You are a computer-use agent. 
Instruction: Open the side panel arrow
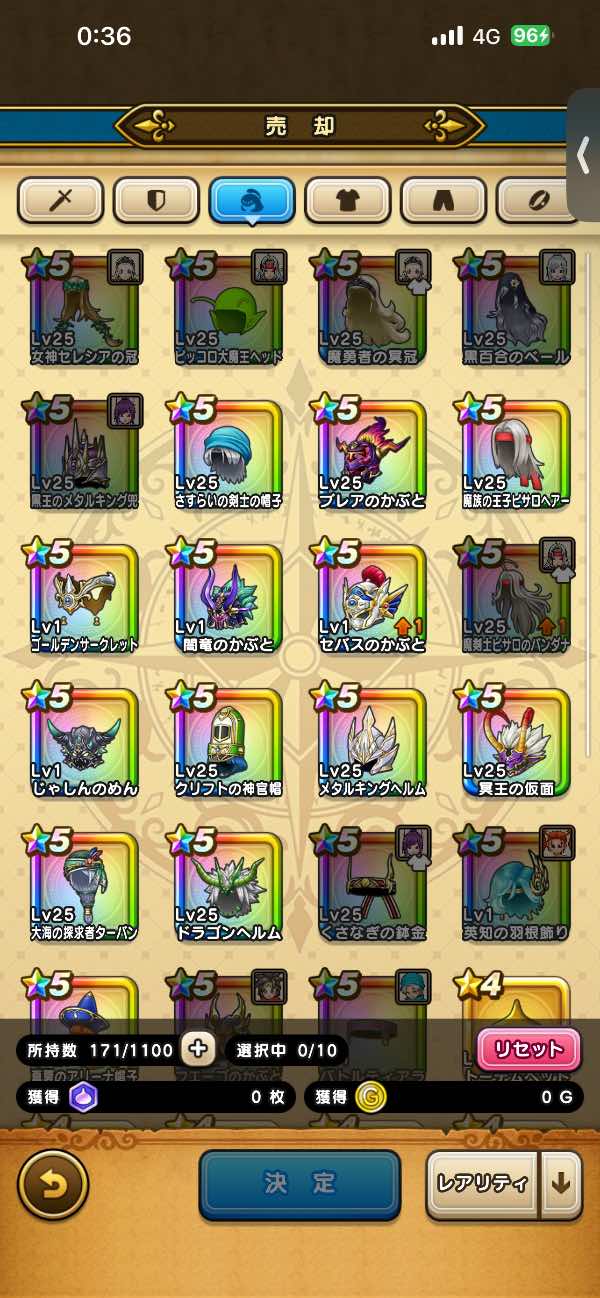[x=584, y=156]
